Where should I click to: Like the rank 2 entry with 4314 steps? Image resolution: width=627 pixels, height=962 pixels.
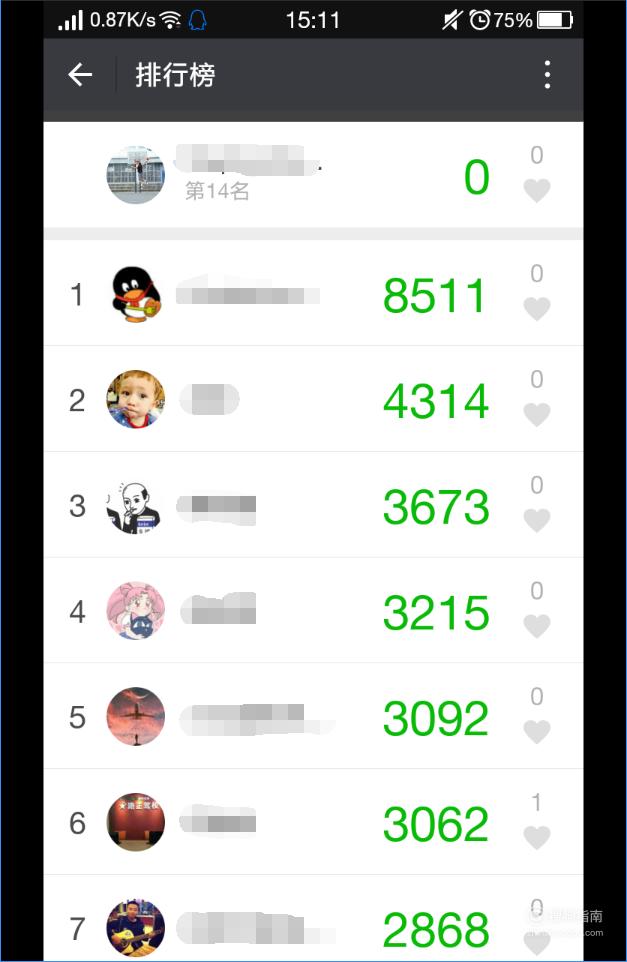click(537, 414)
